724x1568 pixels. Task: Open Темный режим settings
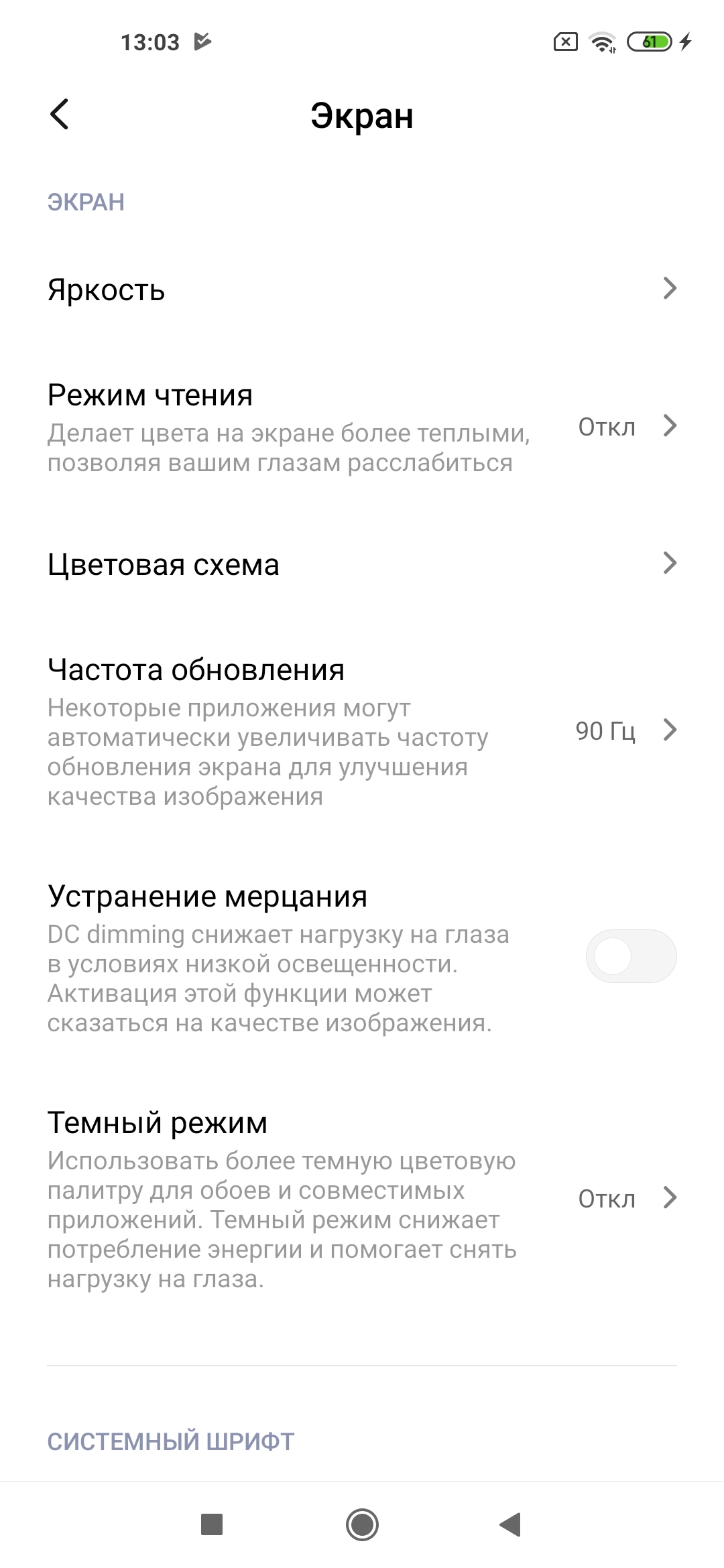[x=362, y=1198]
